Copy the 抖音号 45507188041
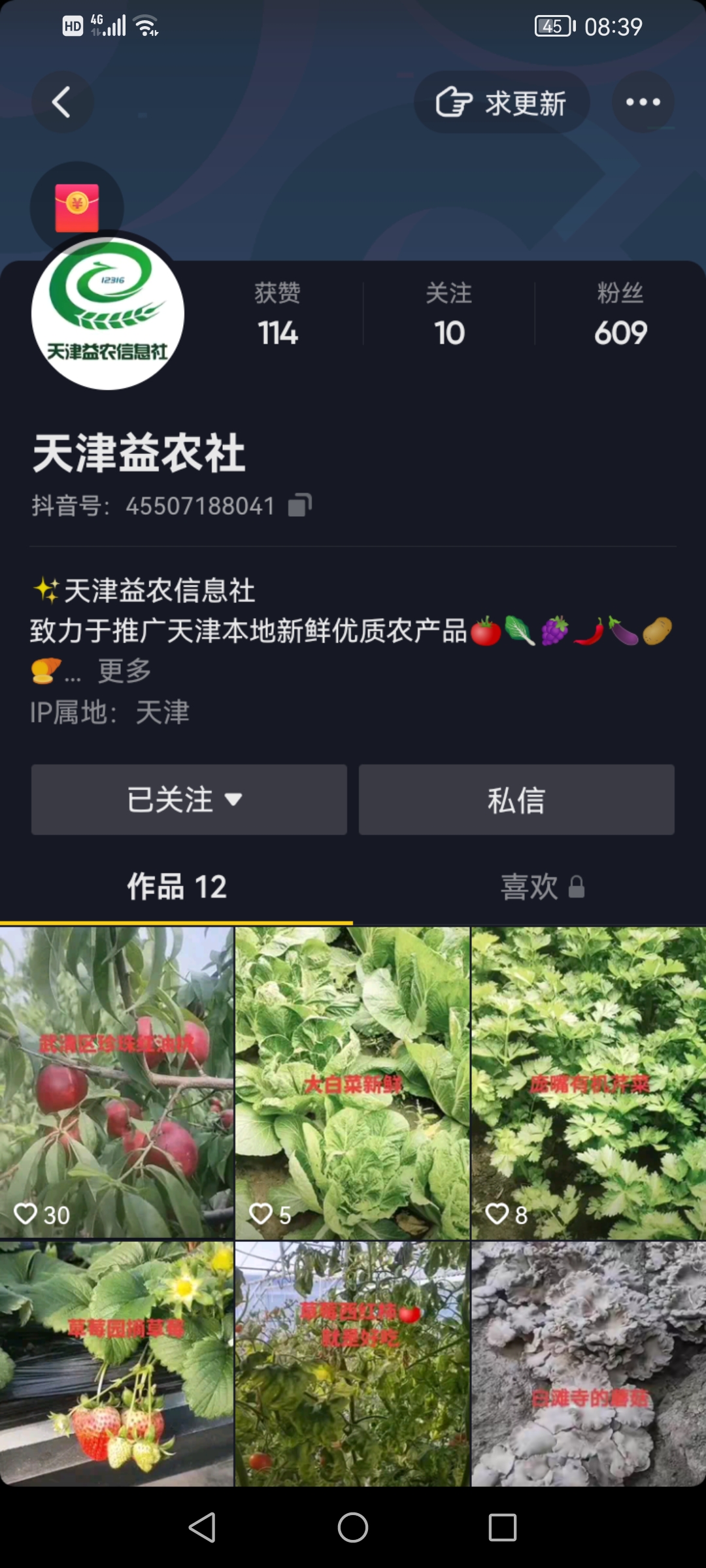Image resolution: width=706 pixels, height=1568 pixels. 300,505
